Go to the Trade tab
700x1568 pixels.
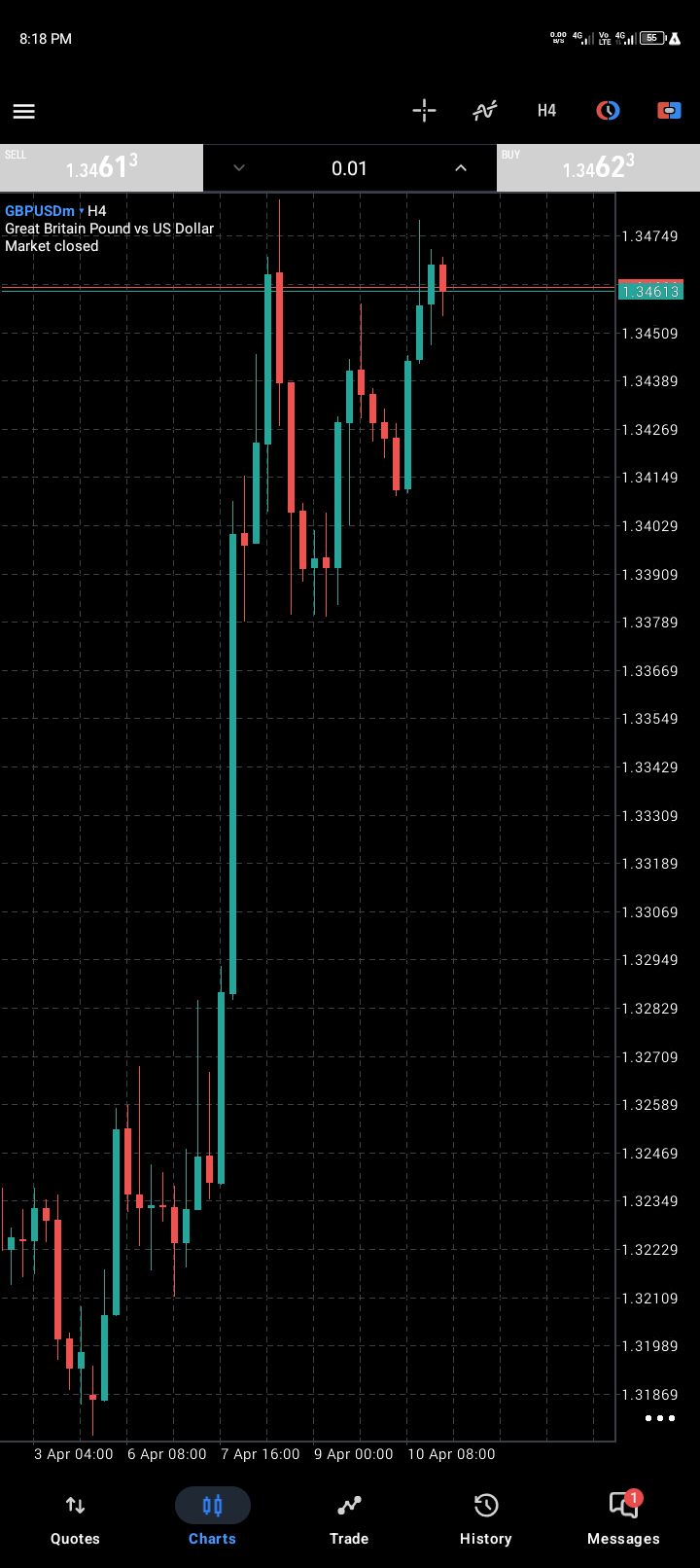[349, 1518]
